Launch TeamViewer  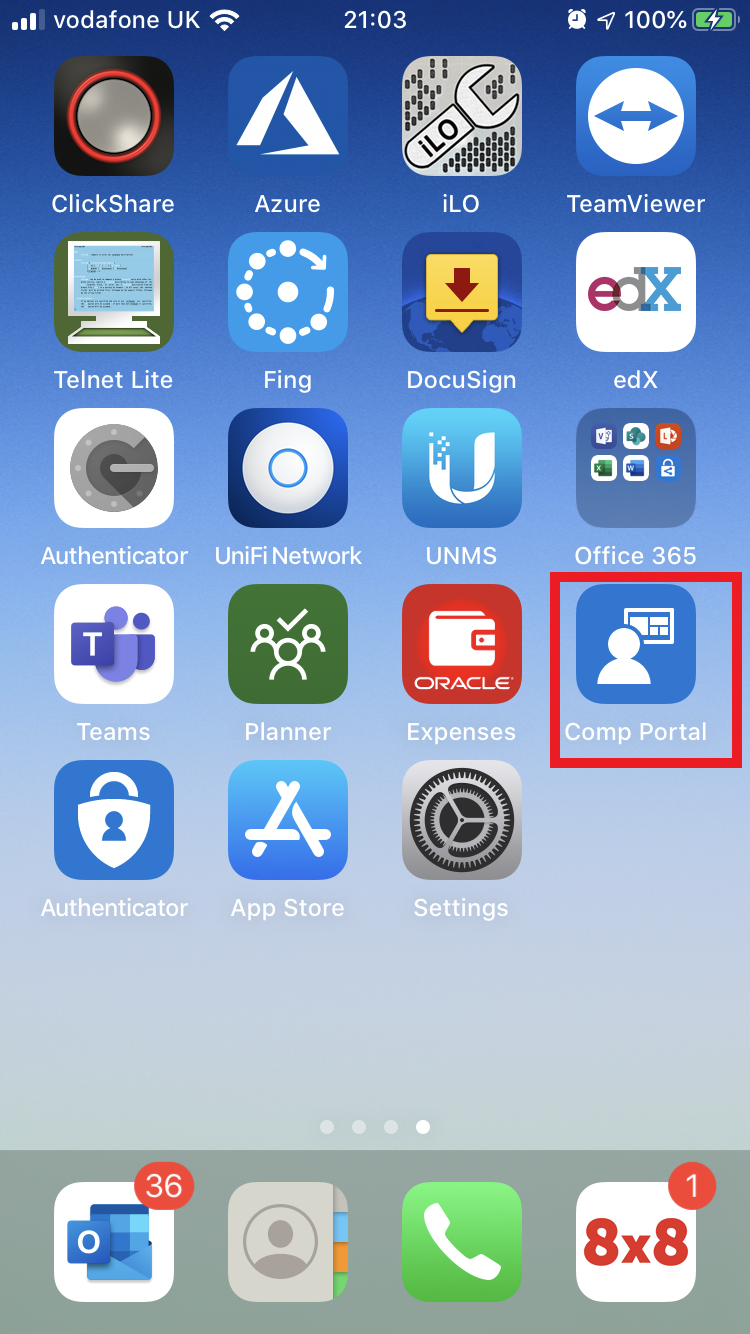pyautogui.click(x=636, y=116)
